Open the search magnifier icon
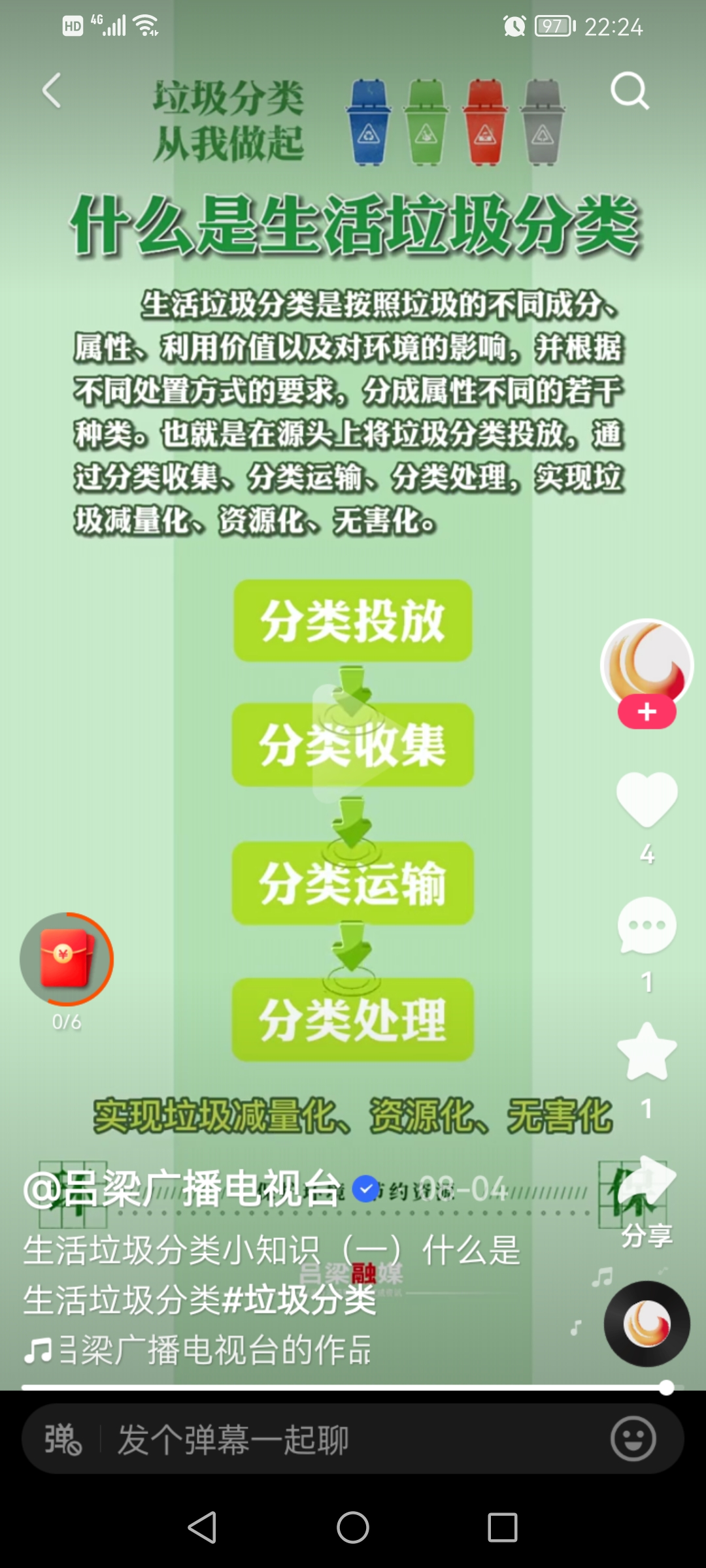Viewport: 706px width, 1568px height. [x=630, y=91]
